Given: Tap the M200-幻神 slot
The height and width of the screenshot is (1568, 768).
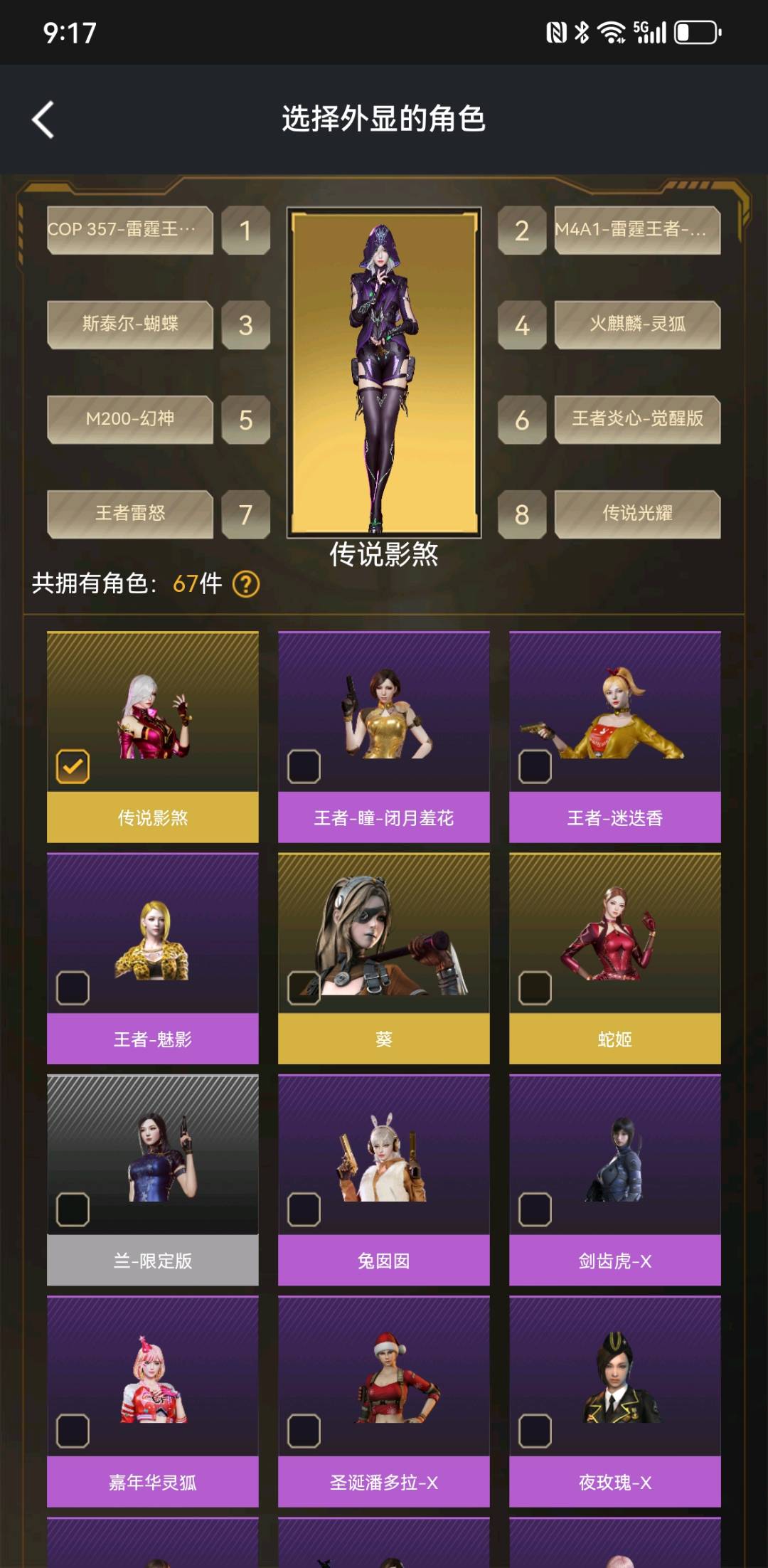Looking at the screenshot, I should pos(130,419).
